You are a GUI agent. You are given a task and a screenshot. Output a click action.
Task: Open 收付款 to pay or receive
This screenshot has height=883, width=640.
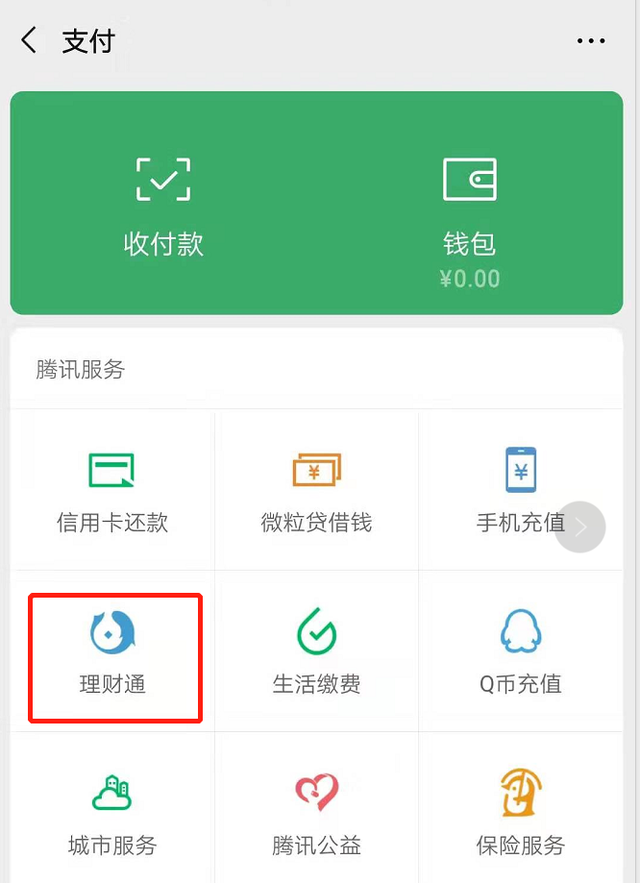point(164,205)
